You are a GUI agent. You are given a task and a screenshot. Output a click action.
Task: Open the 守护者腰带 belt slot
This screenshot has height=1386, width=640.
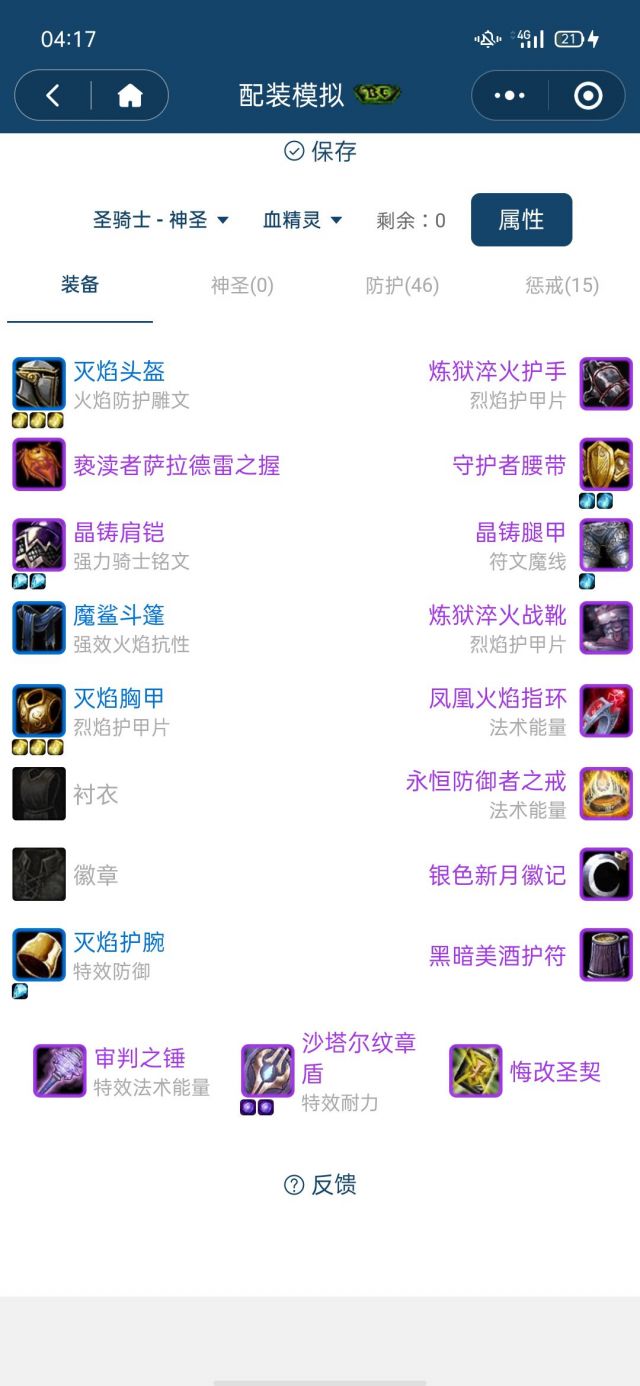[x=509, y=465]
